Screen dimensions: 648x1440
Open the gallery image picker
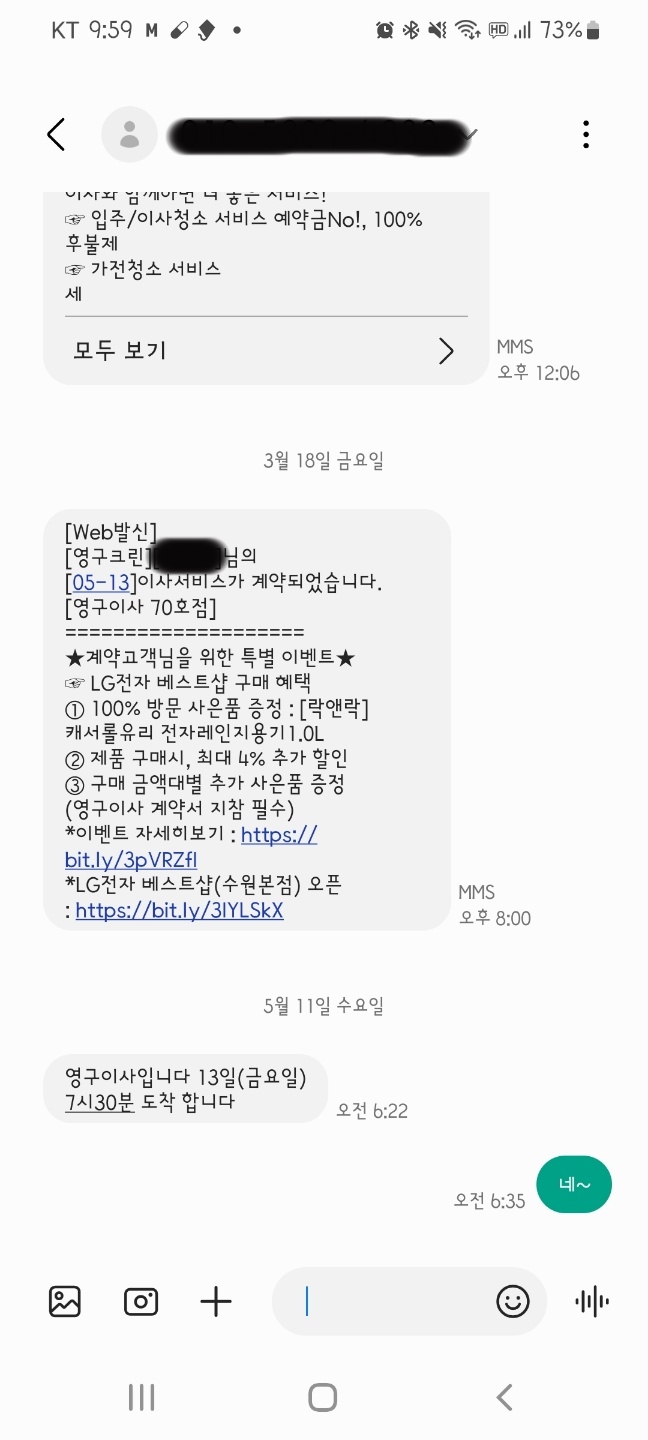pos(65,1301)
